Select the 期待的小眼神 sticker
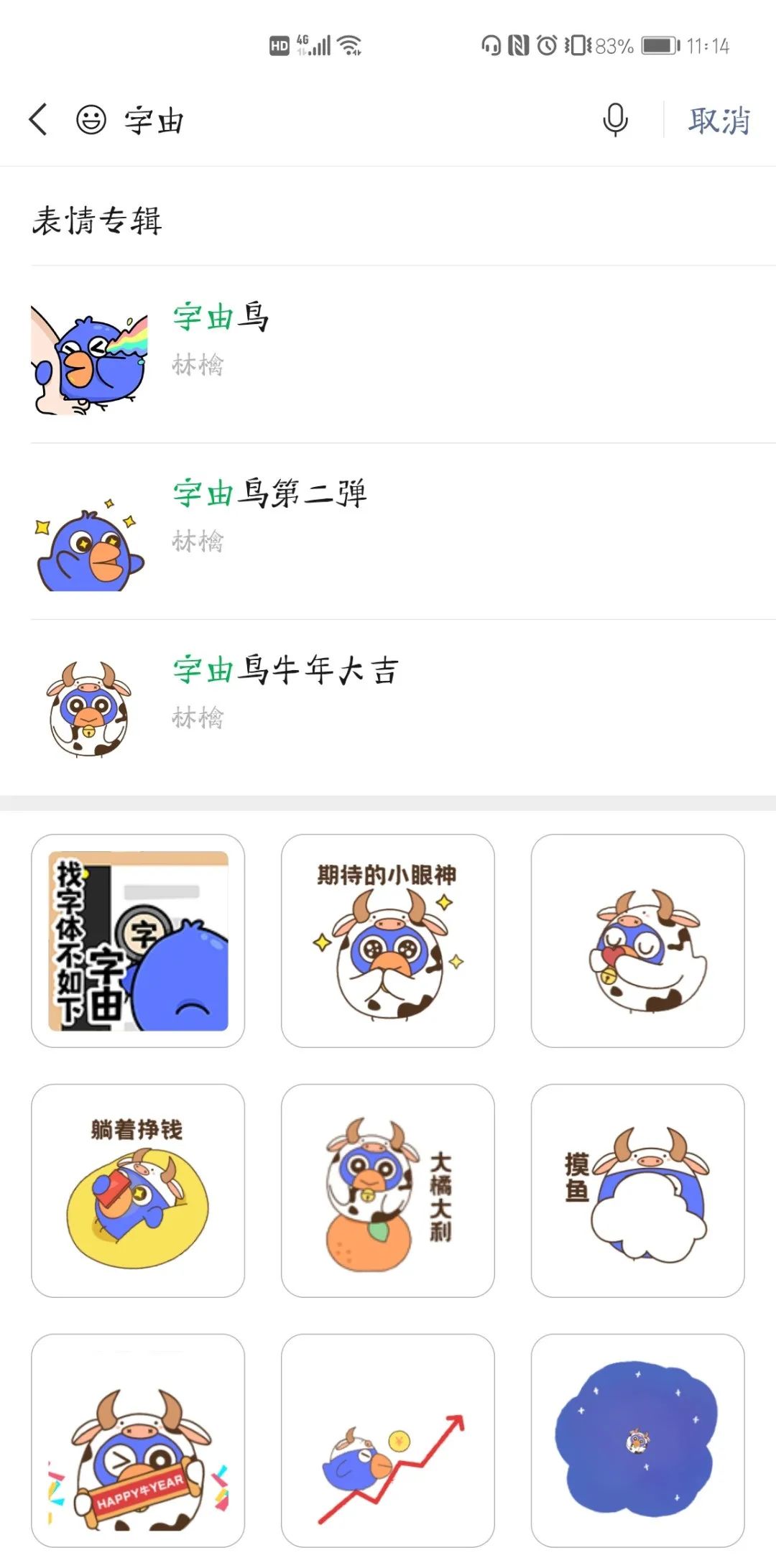This screenshot has height=1568, width=776. tap(388, 941)
